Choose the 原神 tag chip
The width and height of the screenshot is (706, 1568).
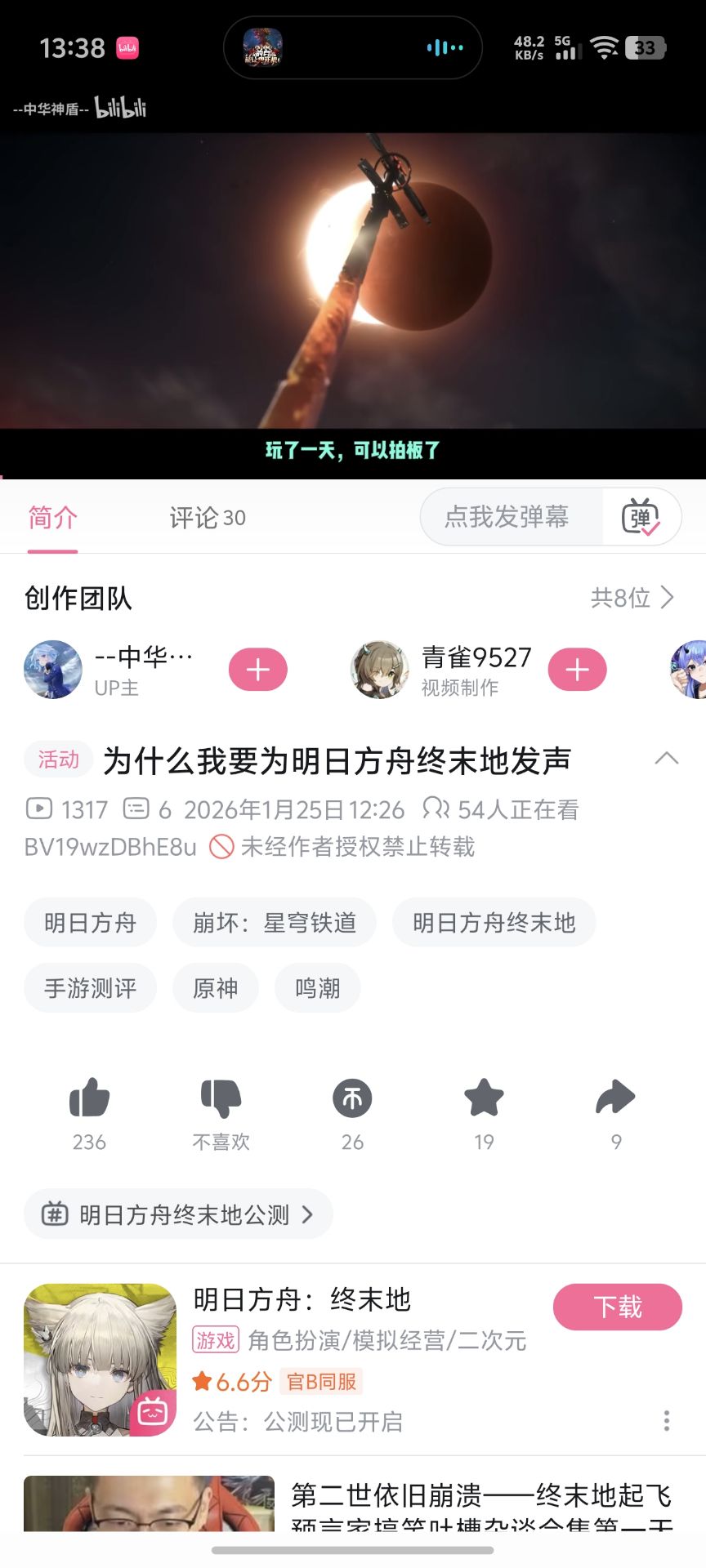pos(216,988)
